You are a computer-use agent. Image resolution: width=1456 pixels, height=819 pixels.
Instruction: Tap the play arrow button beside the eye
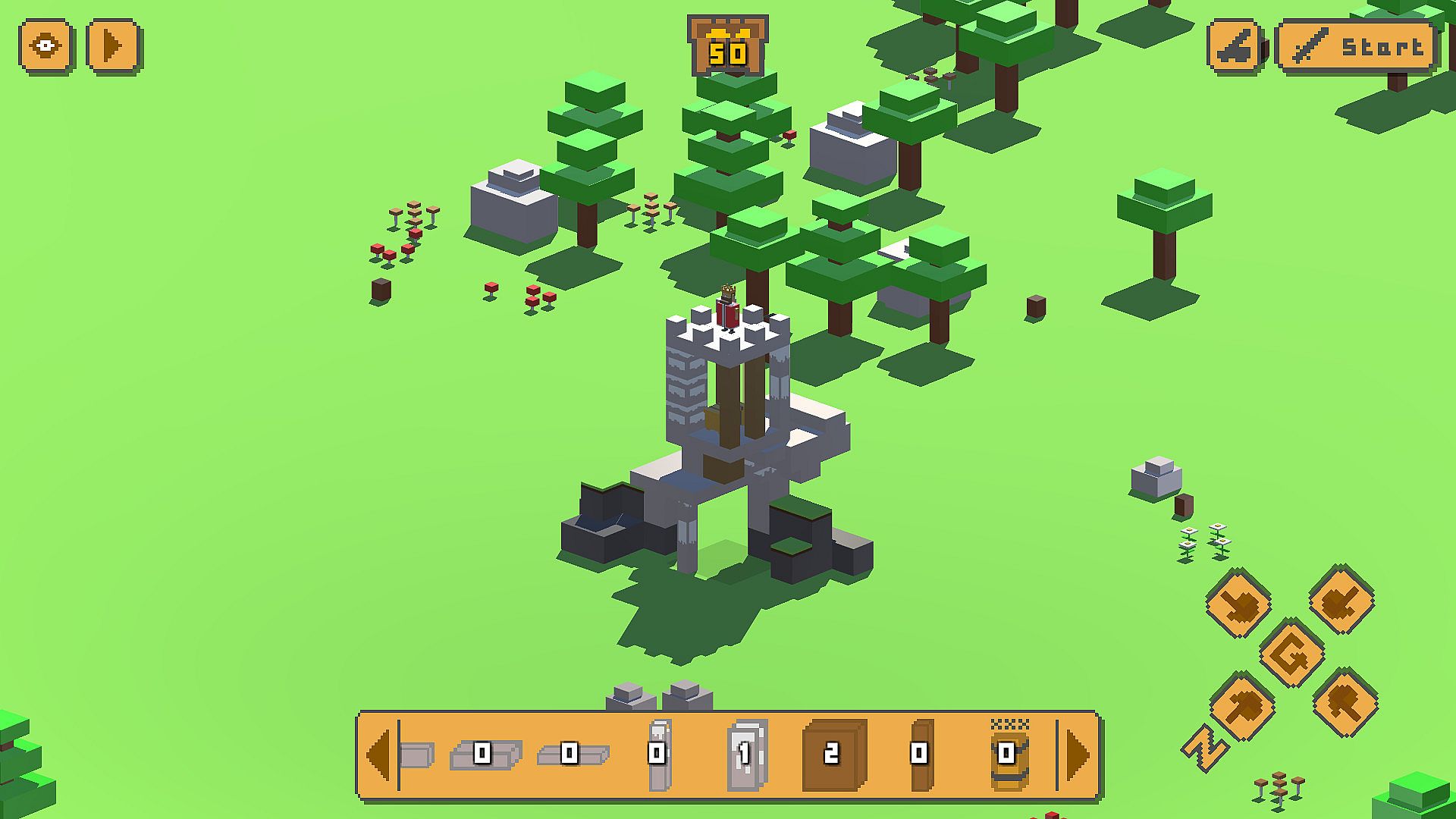pyautogui.click(x=113, y=46)
